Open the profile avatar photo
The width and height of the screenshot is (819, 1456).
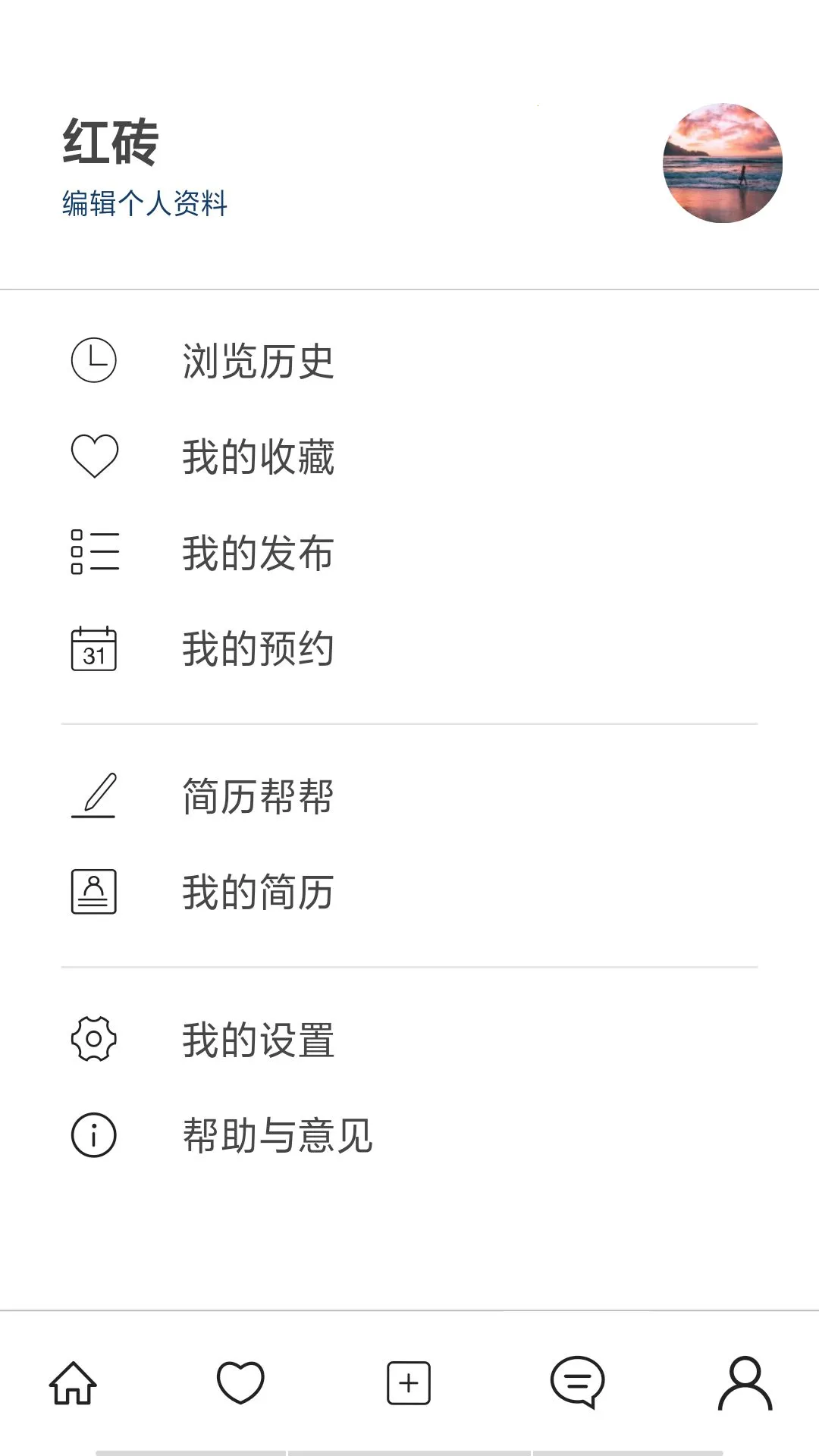(722, 163)
